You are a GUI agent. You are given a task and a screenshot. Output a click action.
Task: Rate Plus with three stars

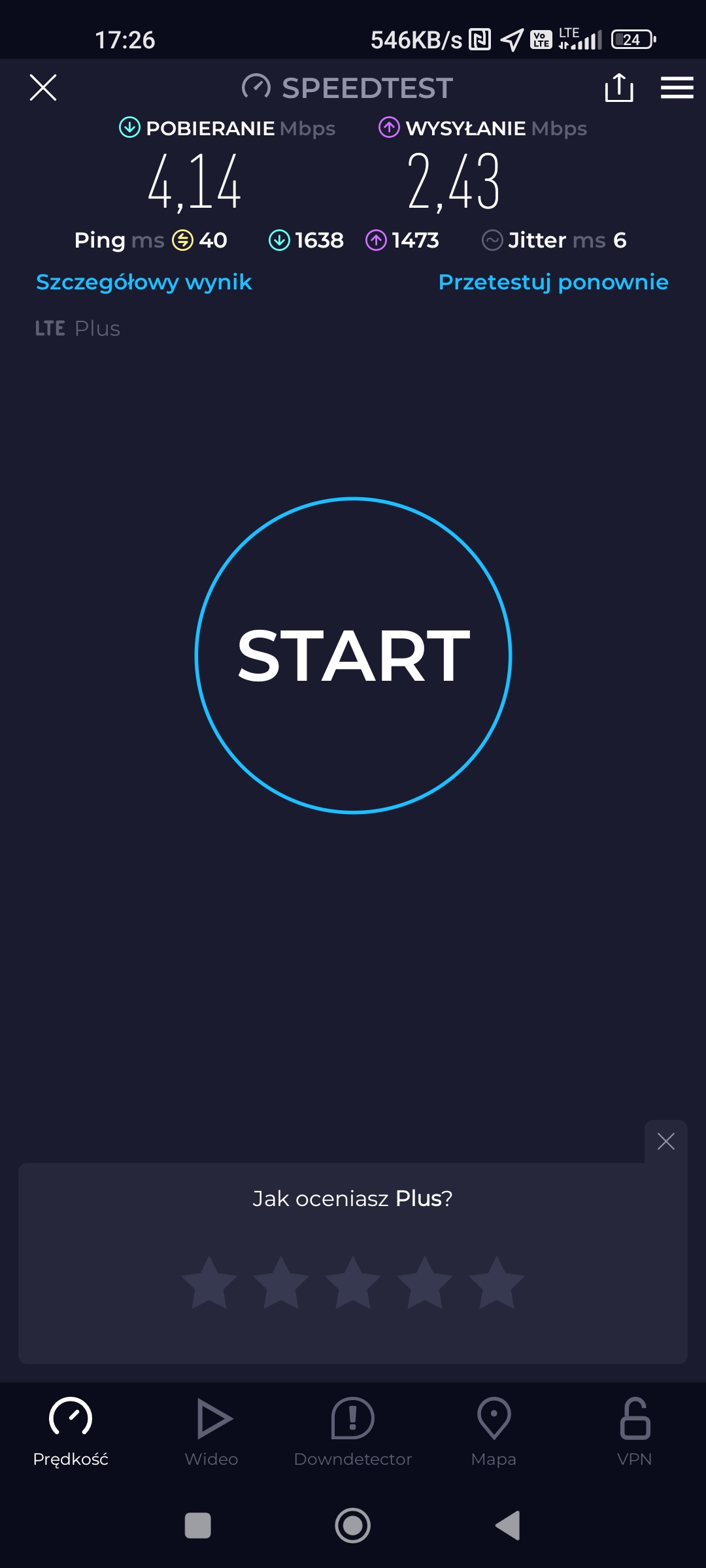(x=353, y=1282)
